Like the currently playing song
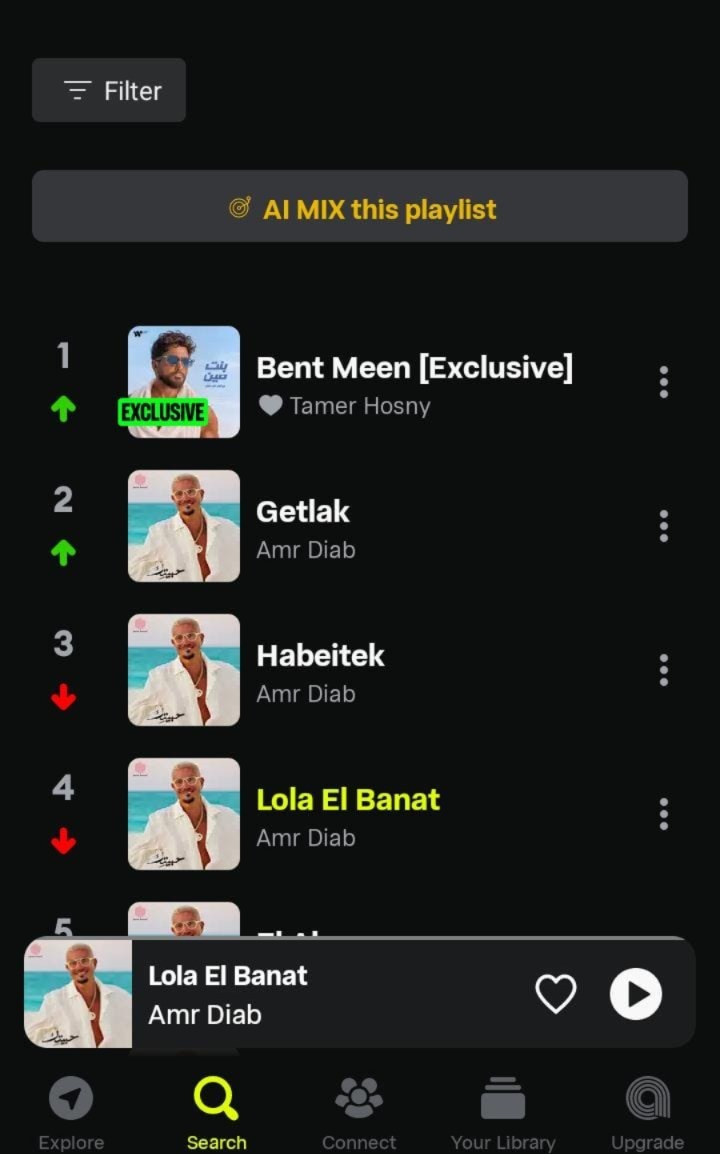 556,994
